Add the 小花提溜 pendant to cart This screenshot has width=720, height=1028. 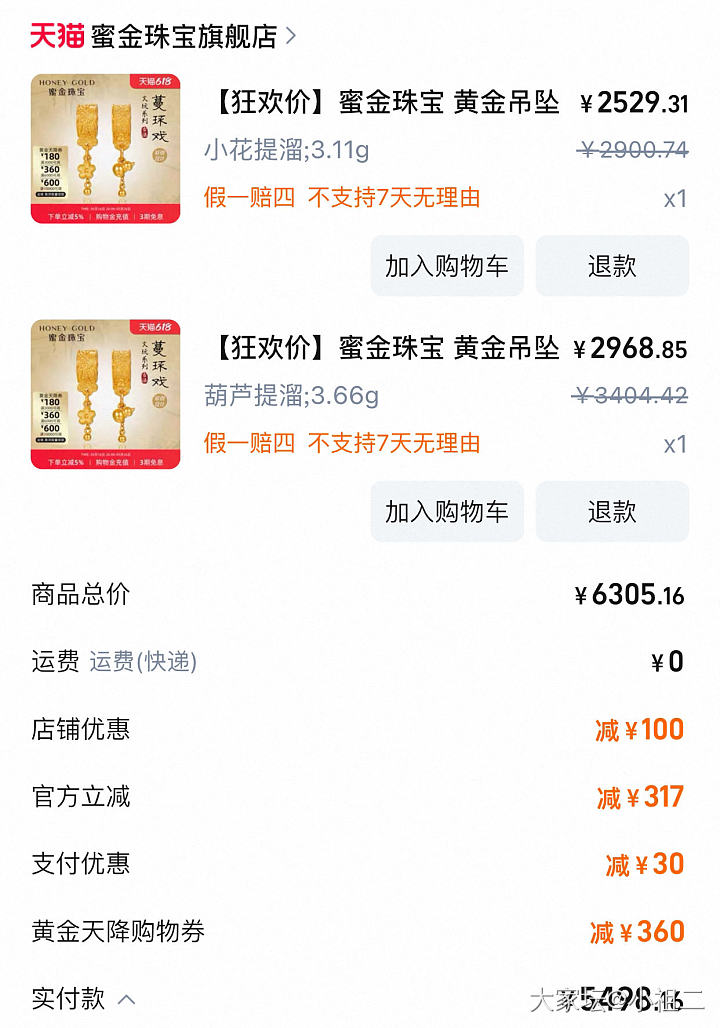coord(447,266)
